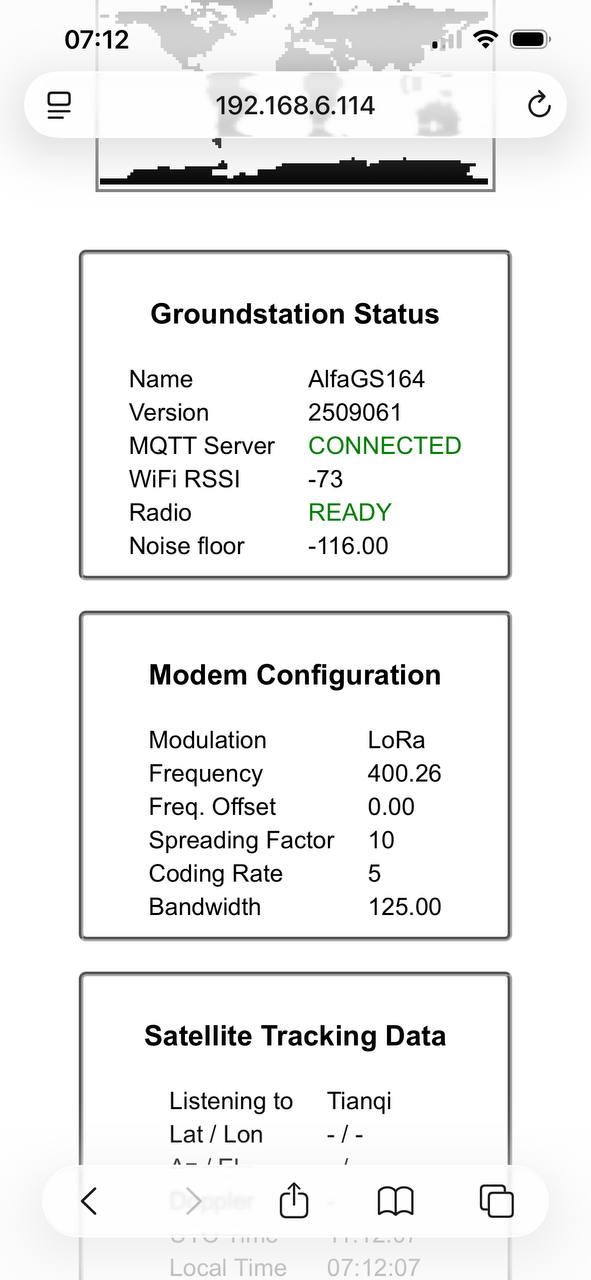591x1280 pixels.
Task: Tap the 192.168.6.114 address field
Action: [295, 105]
